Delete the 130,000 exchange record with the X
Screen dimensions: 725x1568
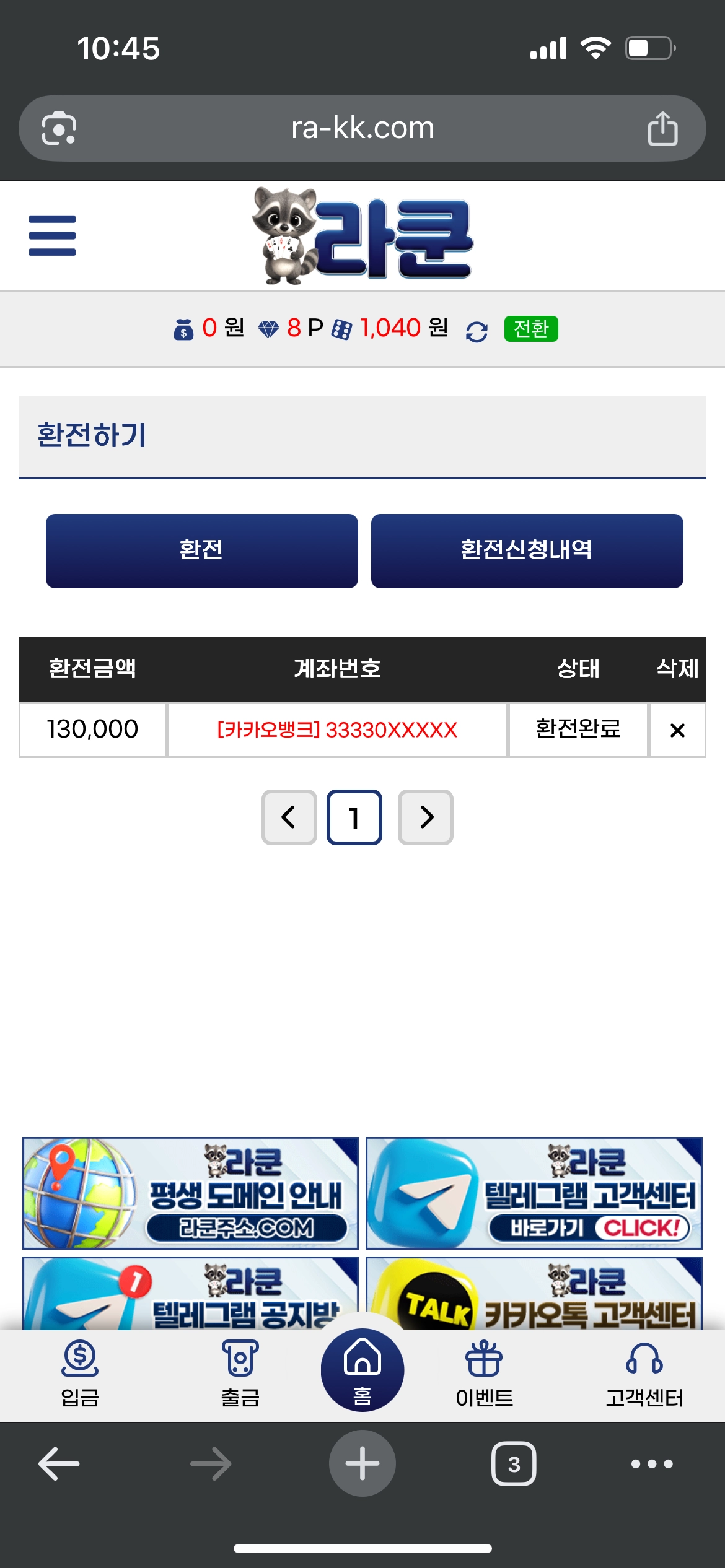(x=677, y=730)
